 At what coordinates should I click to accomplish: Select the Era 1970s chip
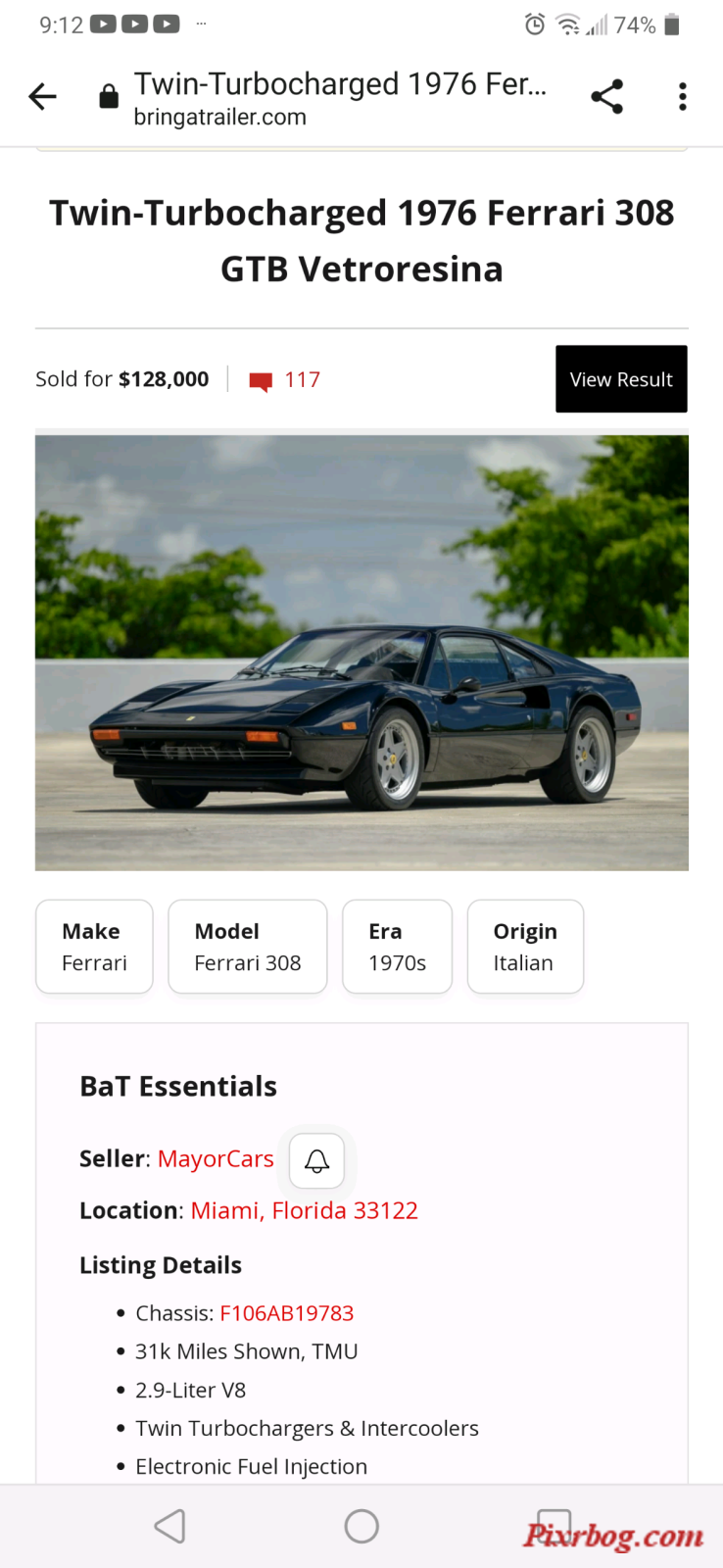397,947
